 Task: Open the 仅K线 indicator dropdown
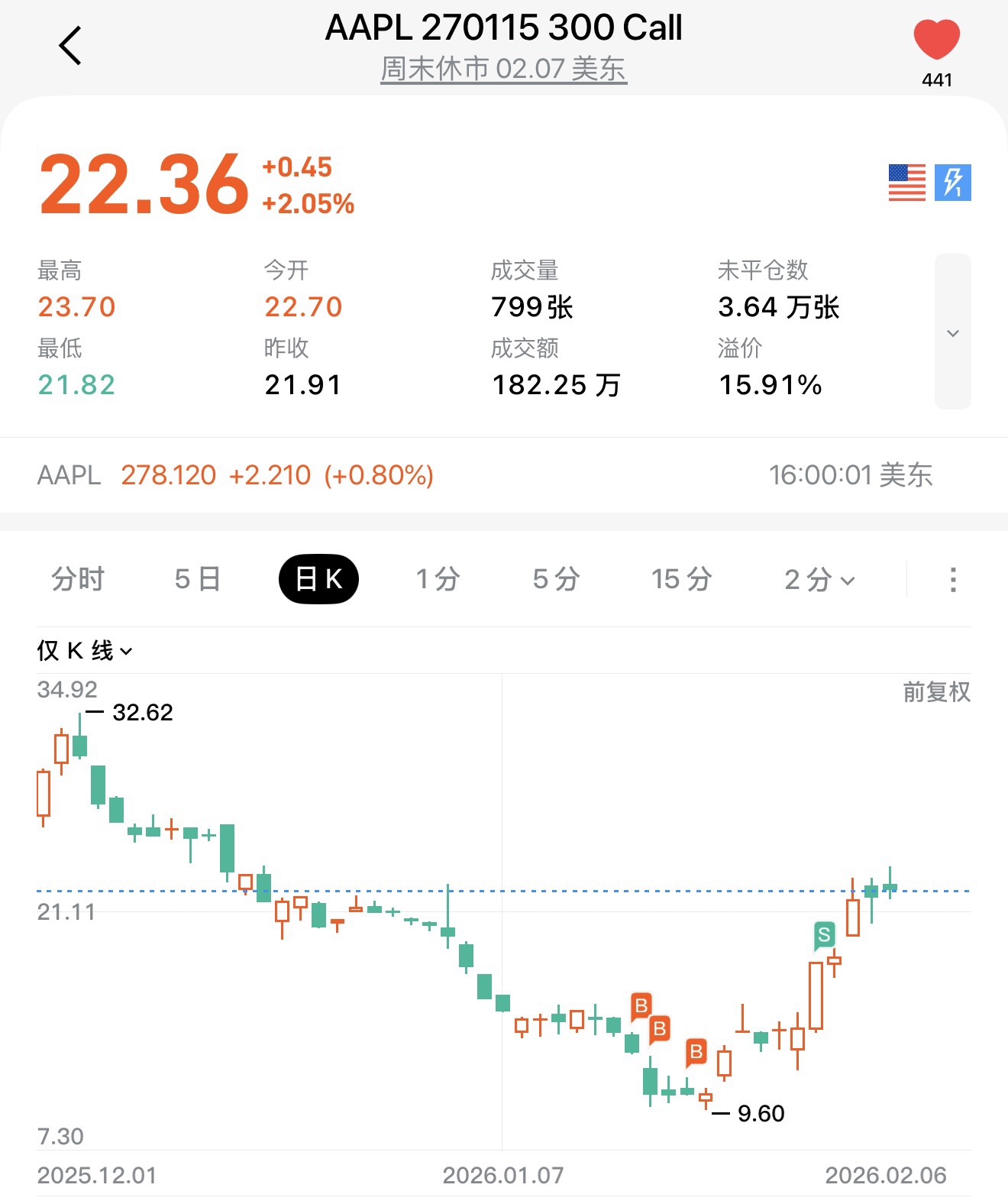pyautogui.click(x=85, y=651)
